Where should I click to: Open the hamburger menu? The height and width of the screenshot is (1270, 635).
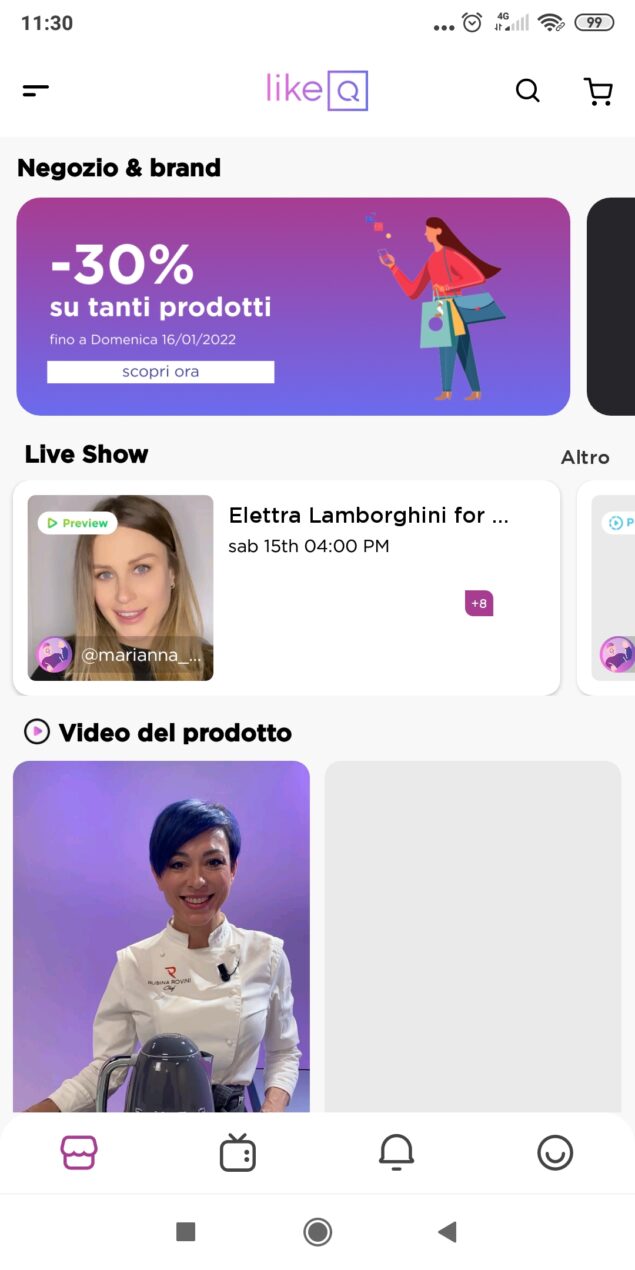tap(36, 91)
